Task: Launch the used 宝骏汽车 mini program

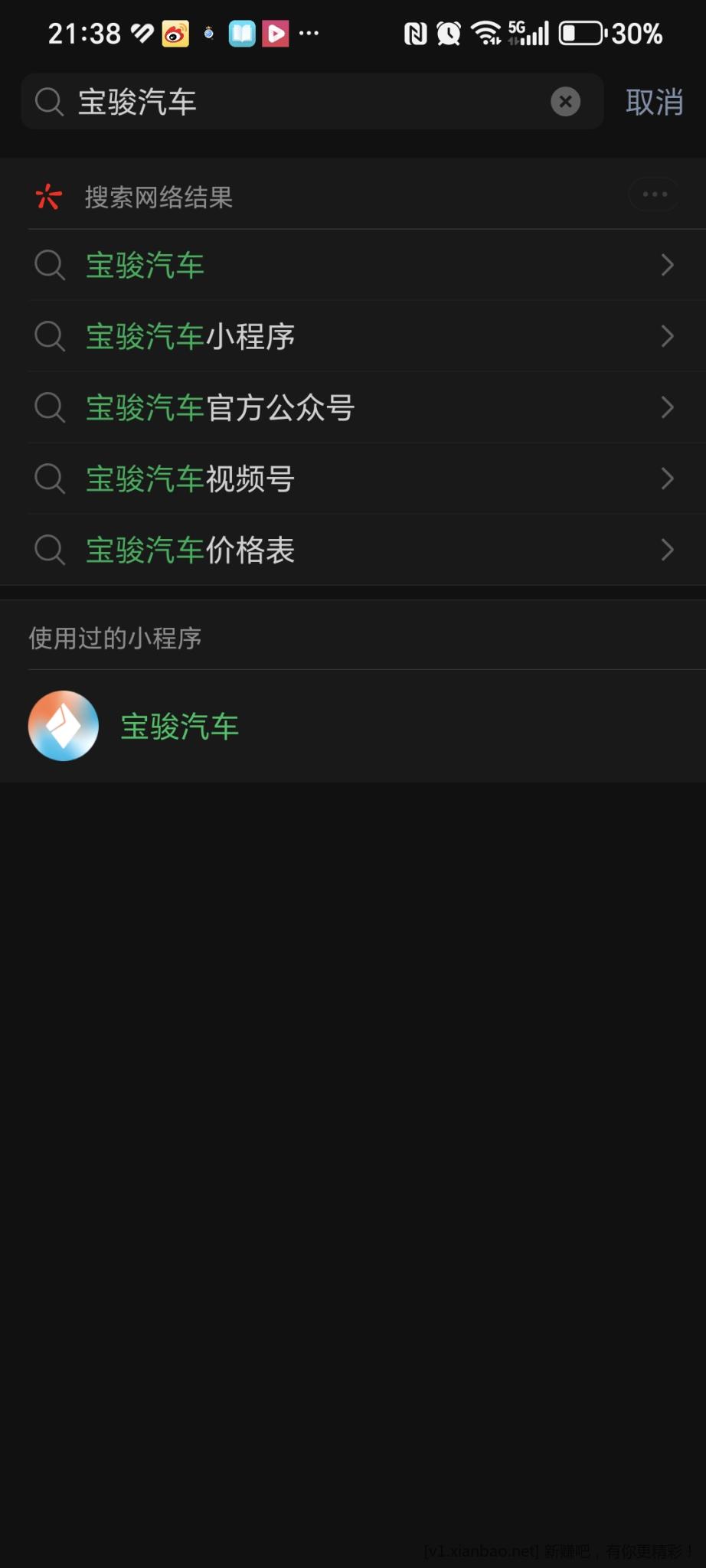Action: [179, 727]
